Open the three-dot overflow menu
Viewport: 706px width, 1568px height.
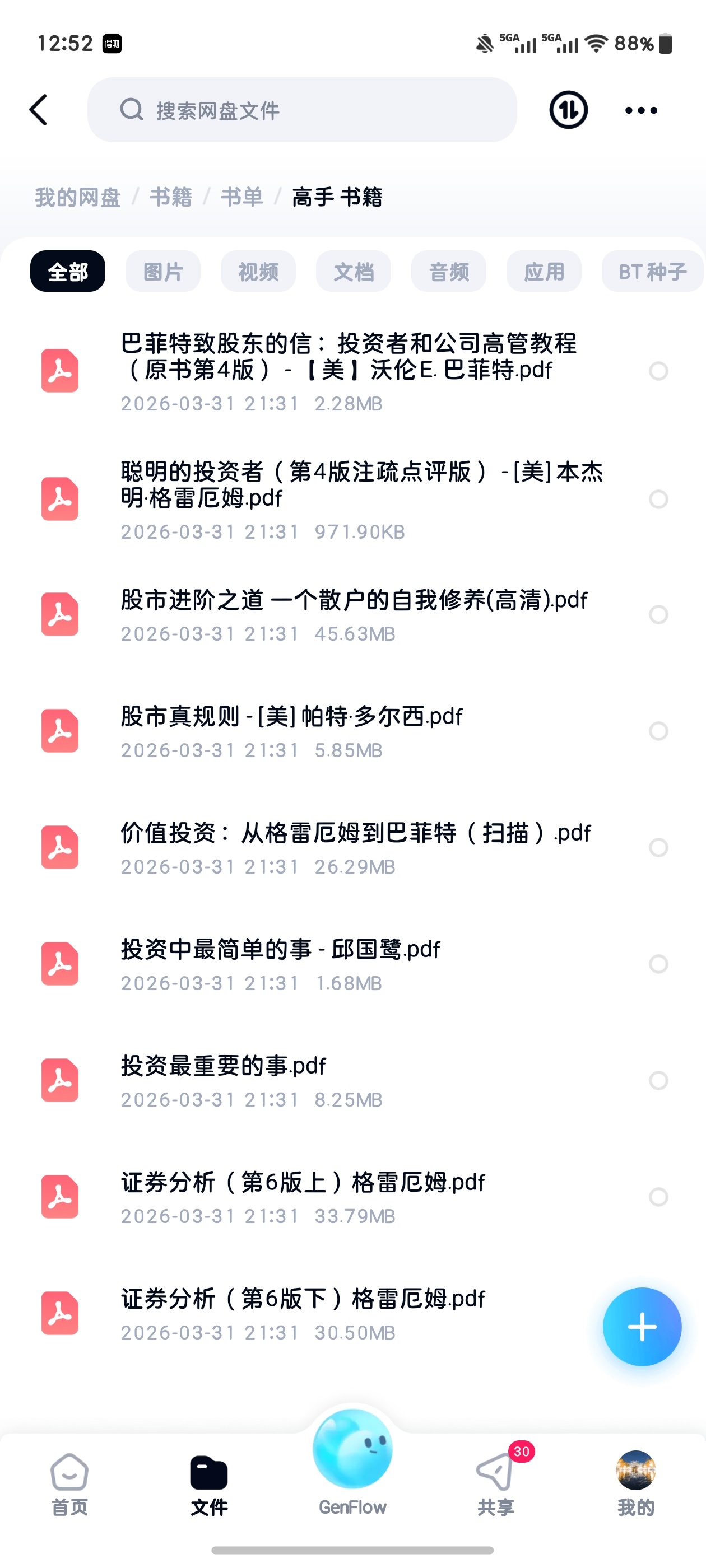click(641, 110)
